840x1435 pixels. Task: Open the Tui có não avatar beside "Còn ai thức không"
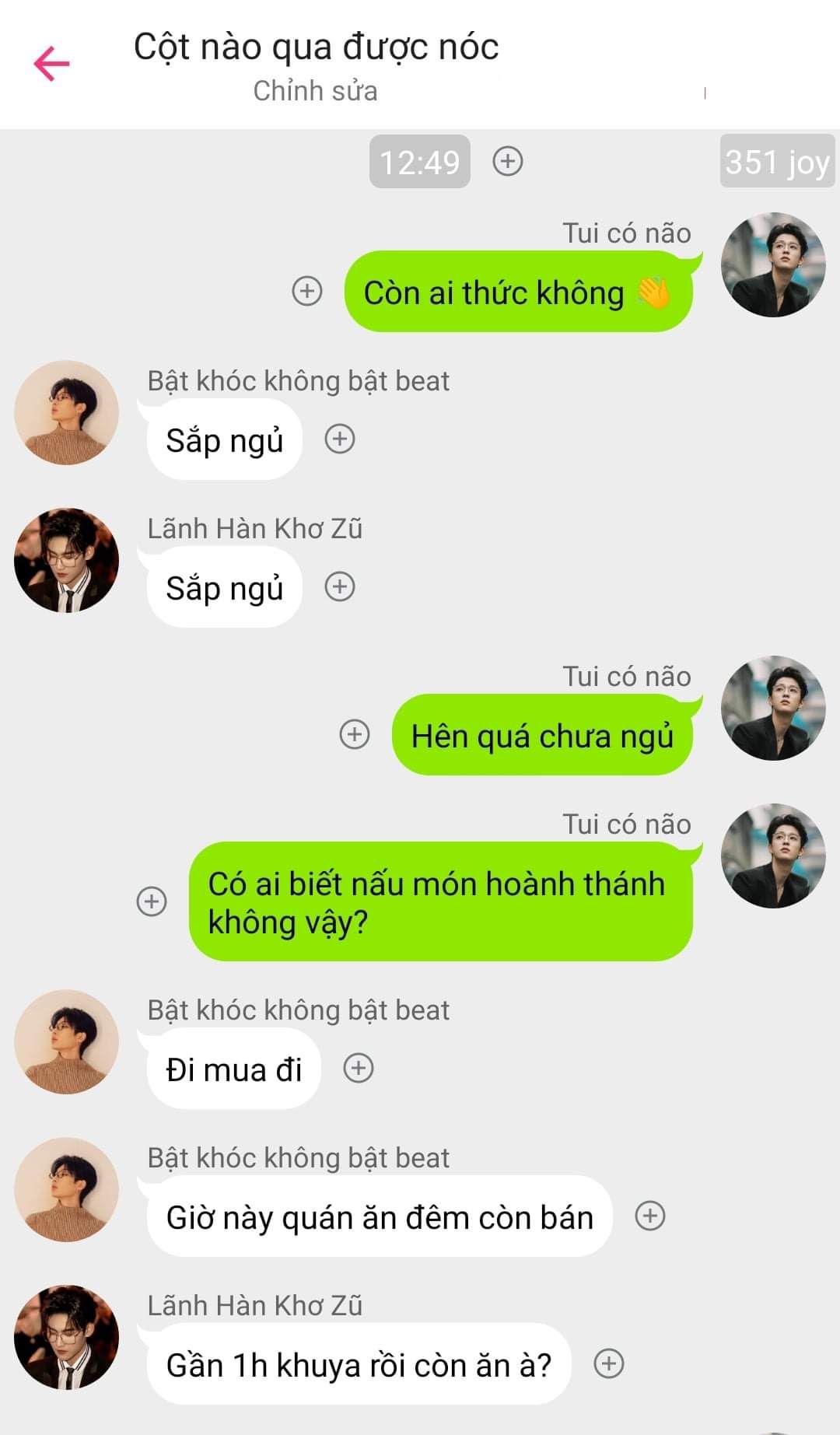(x=773, y=264)
